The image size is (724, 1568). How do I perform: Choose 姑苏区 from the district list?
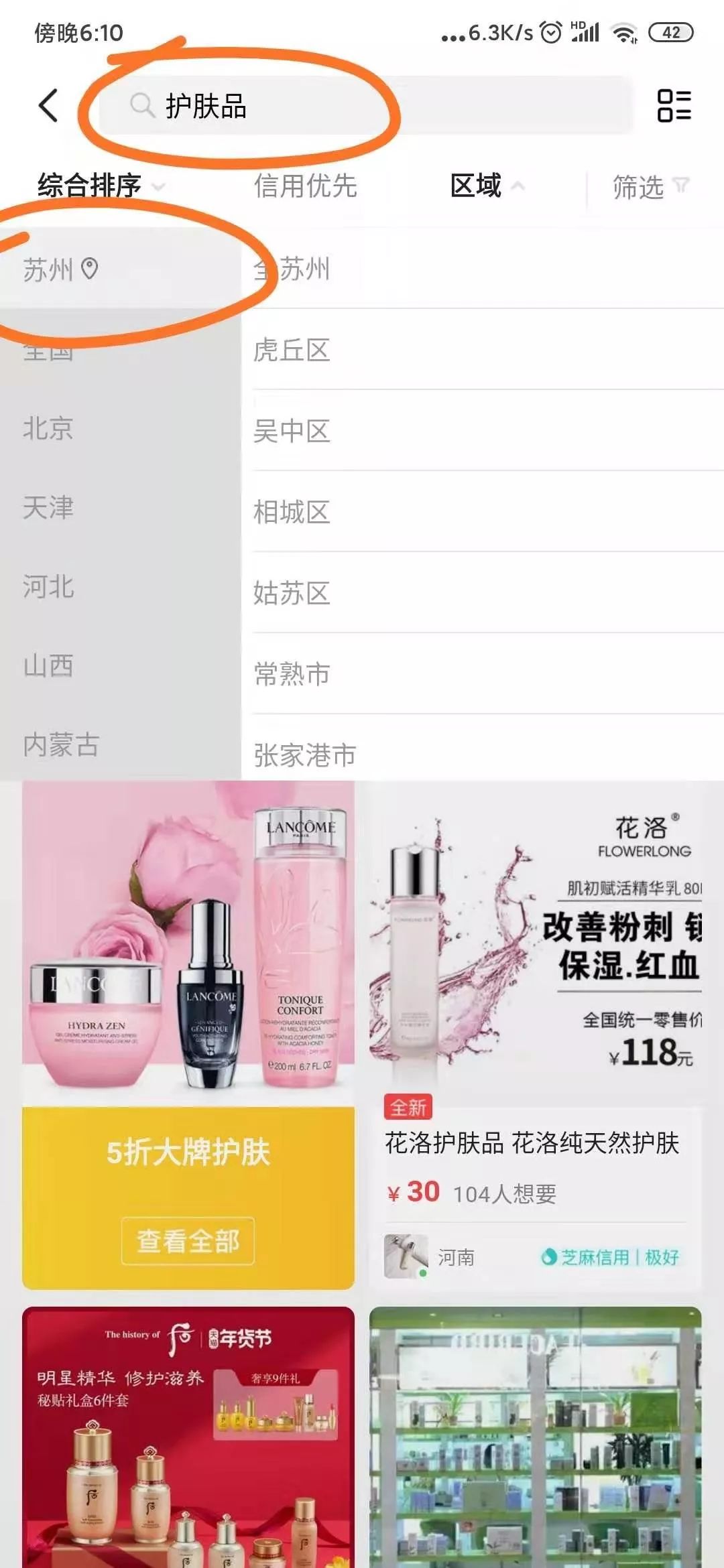pyautogui.click(x=293, y=590)
